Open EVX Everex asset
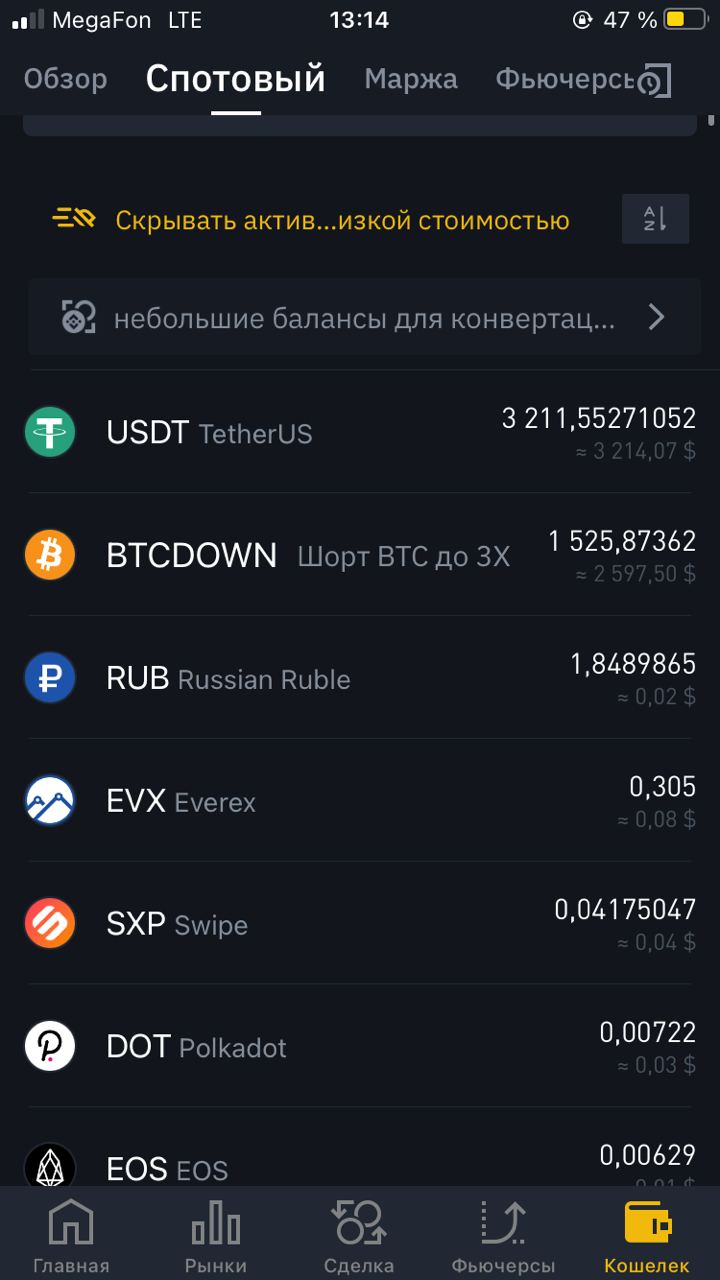 coord(360,802)
